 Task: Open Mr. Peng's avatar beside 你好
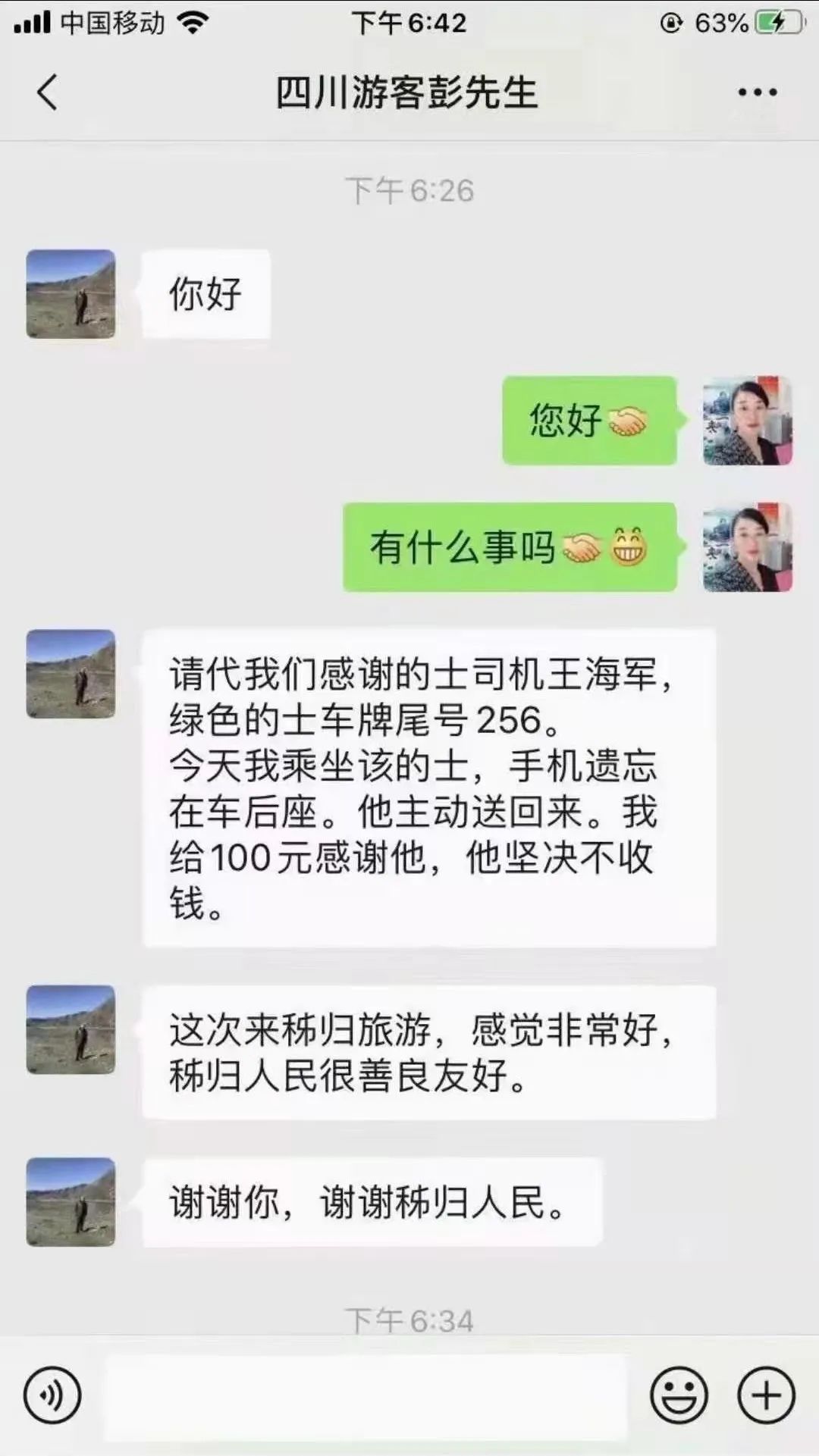pyautogui.click(x=71, y=294)
